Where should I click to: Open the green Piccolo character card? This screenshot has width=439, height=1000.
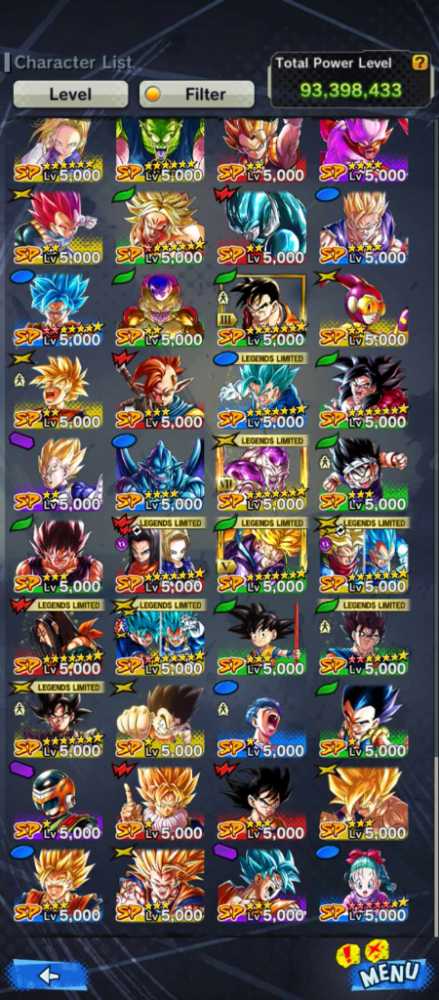click(160, 151)
